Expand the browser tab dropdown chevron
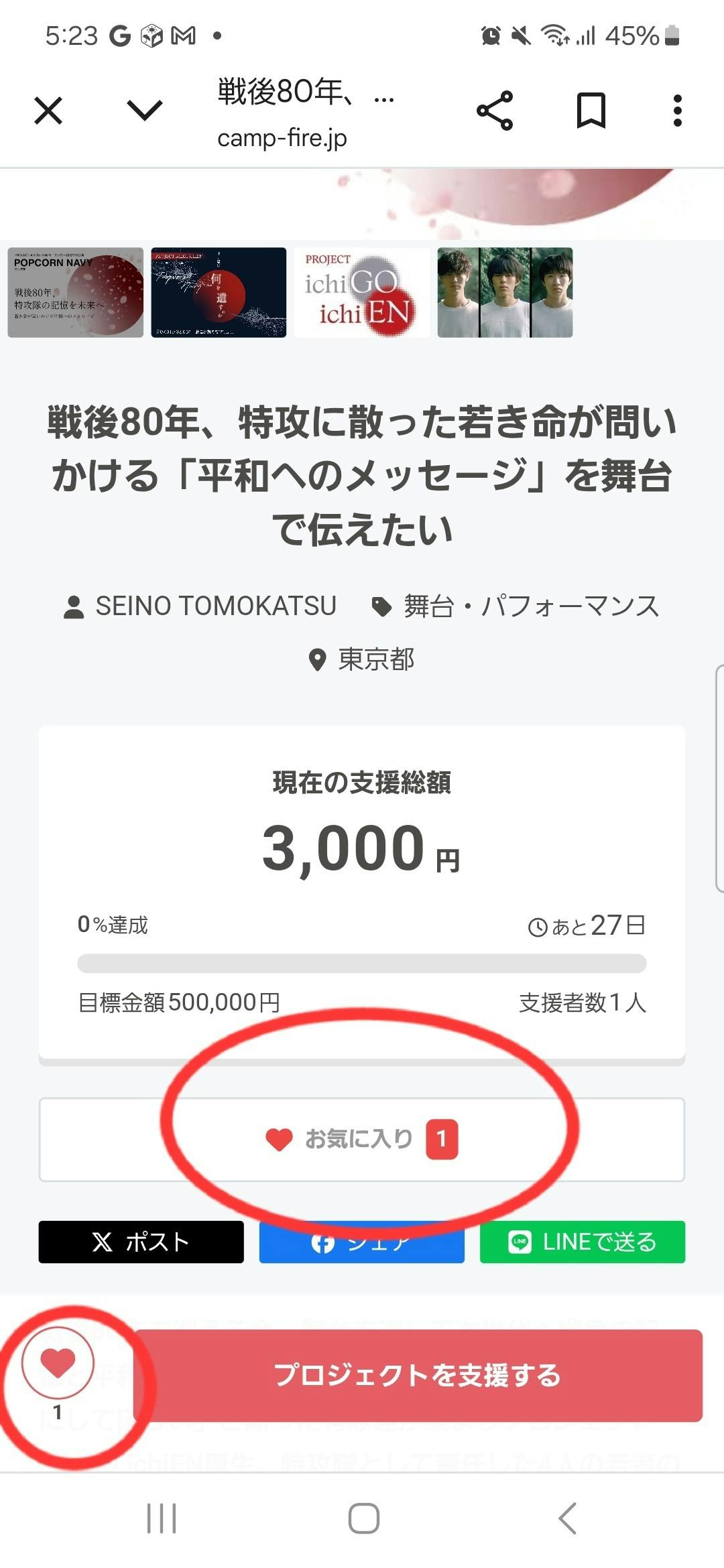724x1568 pixels. click(145, 111)
